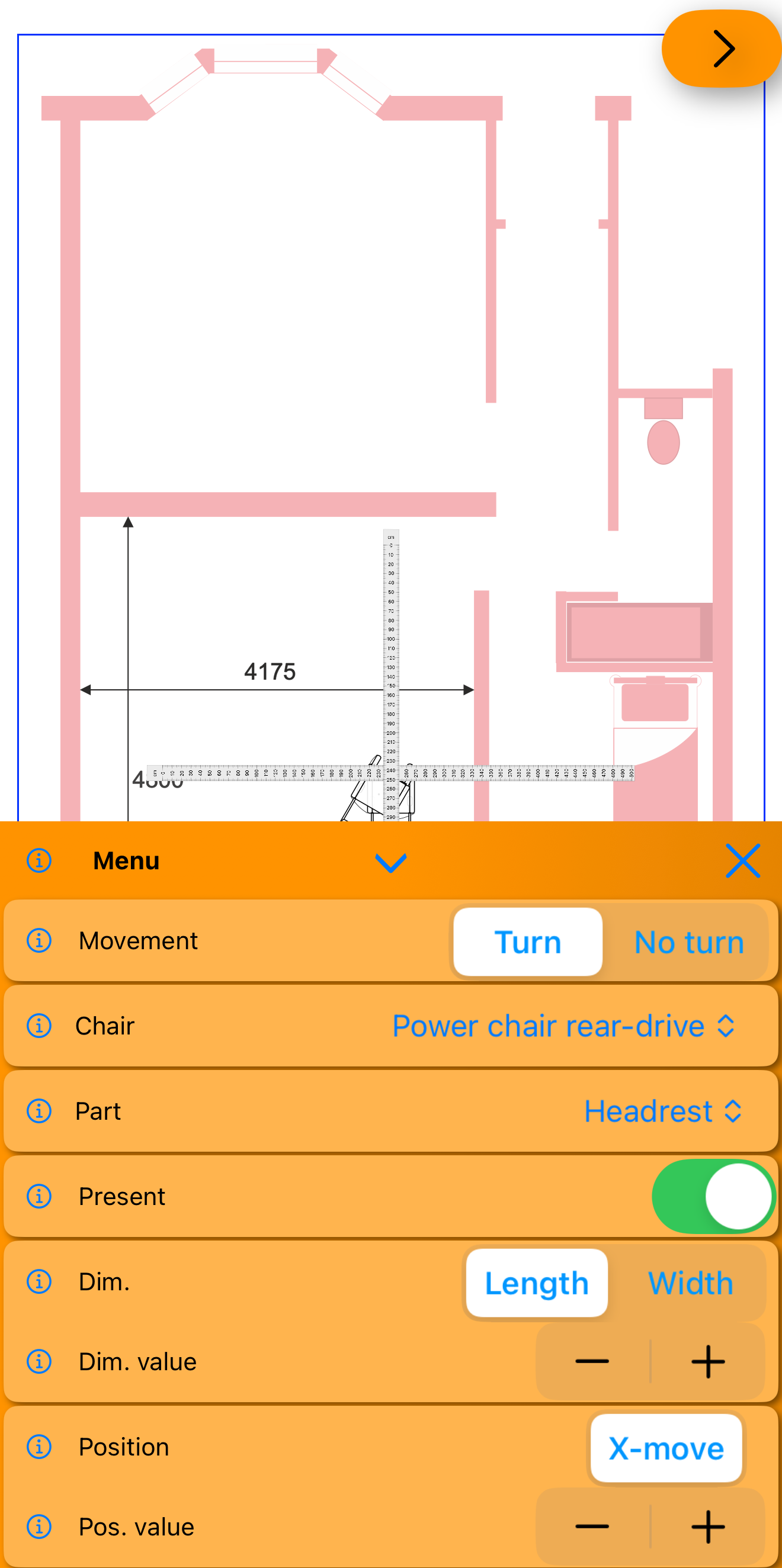
Task: Close the Menu panel
Action: 742,860
